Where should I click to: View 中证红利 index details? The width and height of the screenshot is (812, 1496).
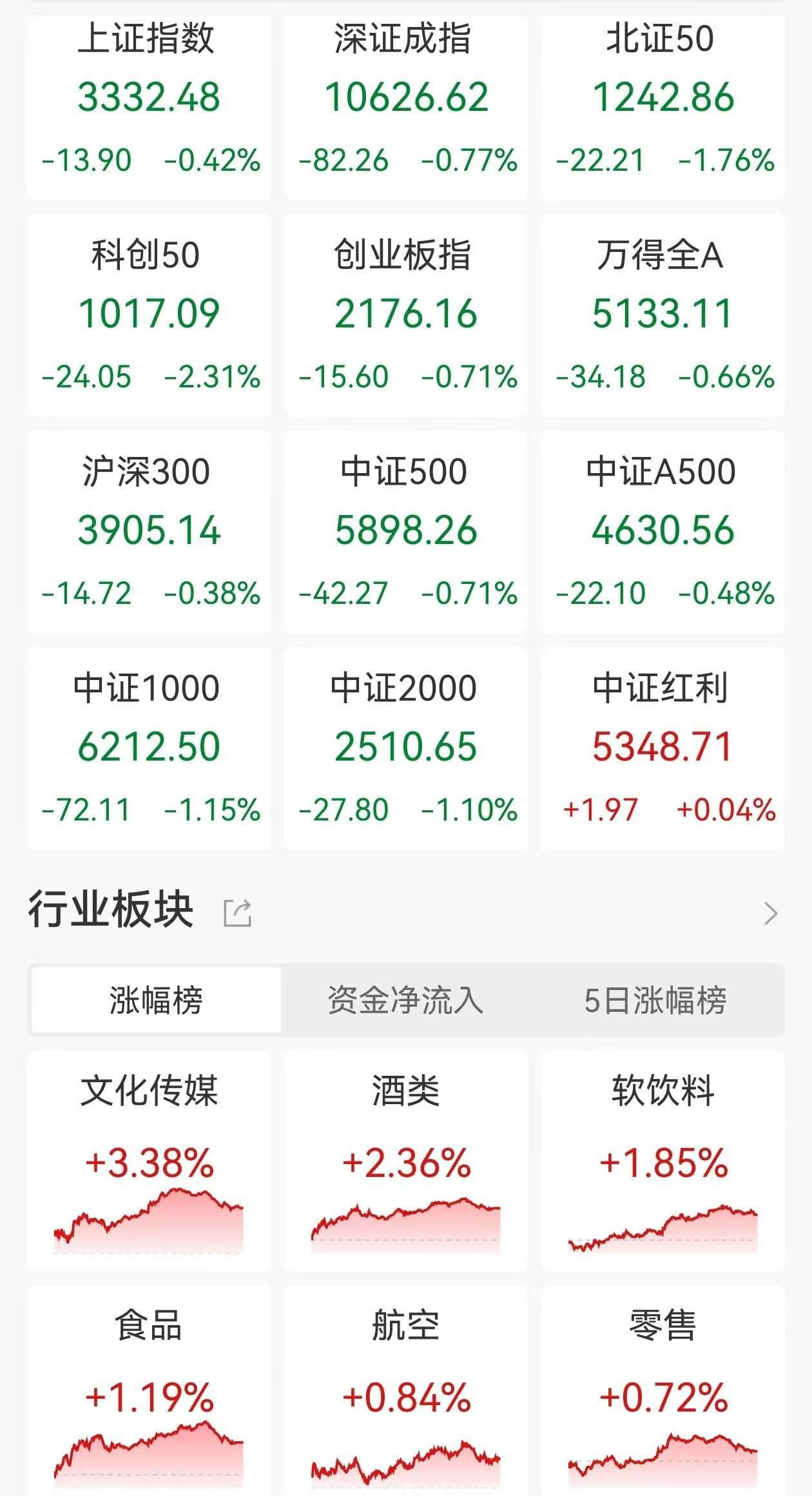[x=662, y=748]
